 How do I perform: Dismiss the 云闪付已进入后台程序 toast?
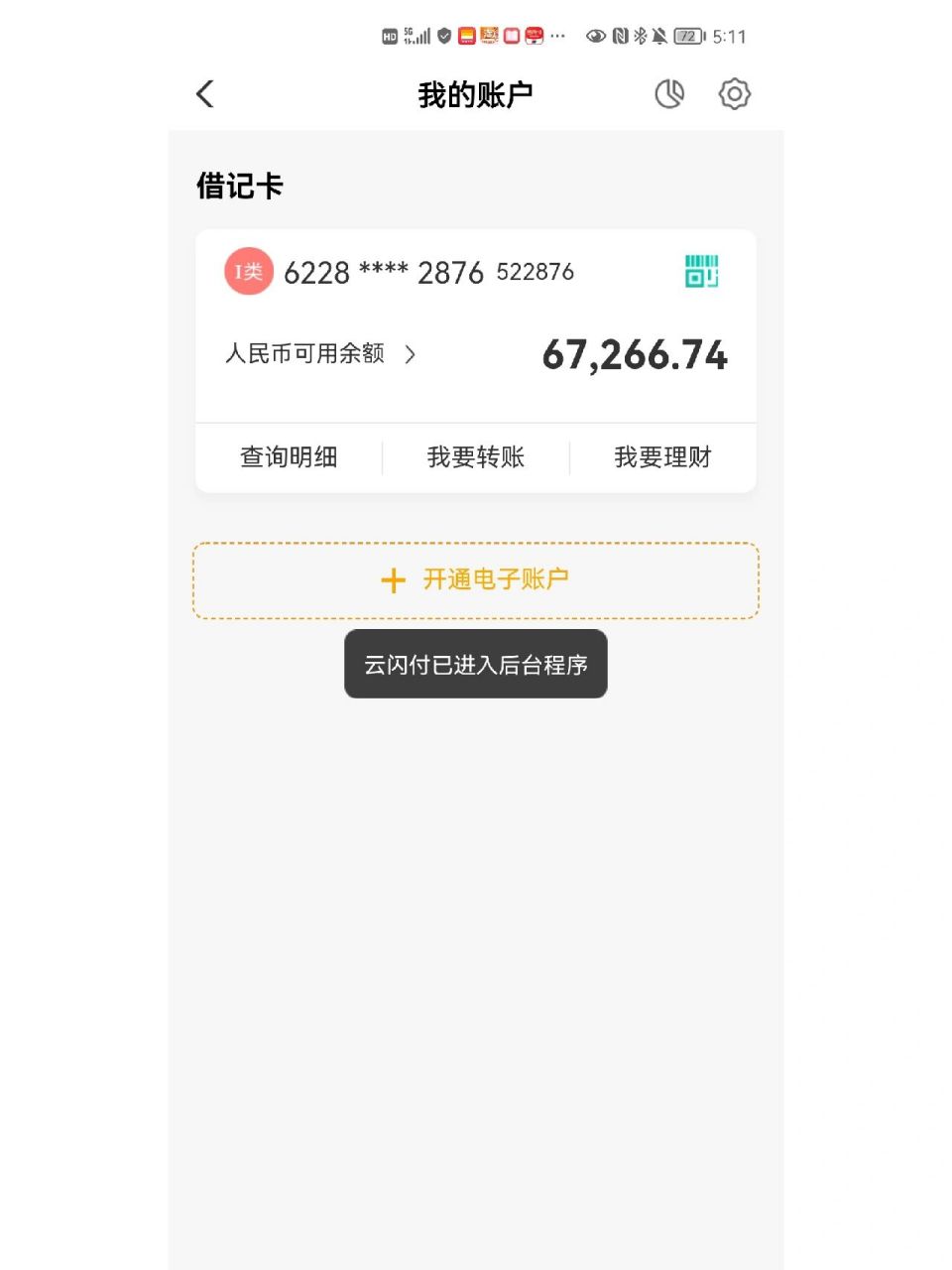pos(475,664)
